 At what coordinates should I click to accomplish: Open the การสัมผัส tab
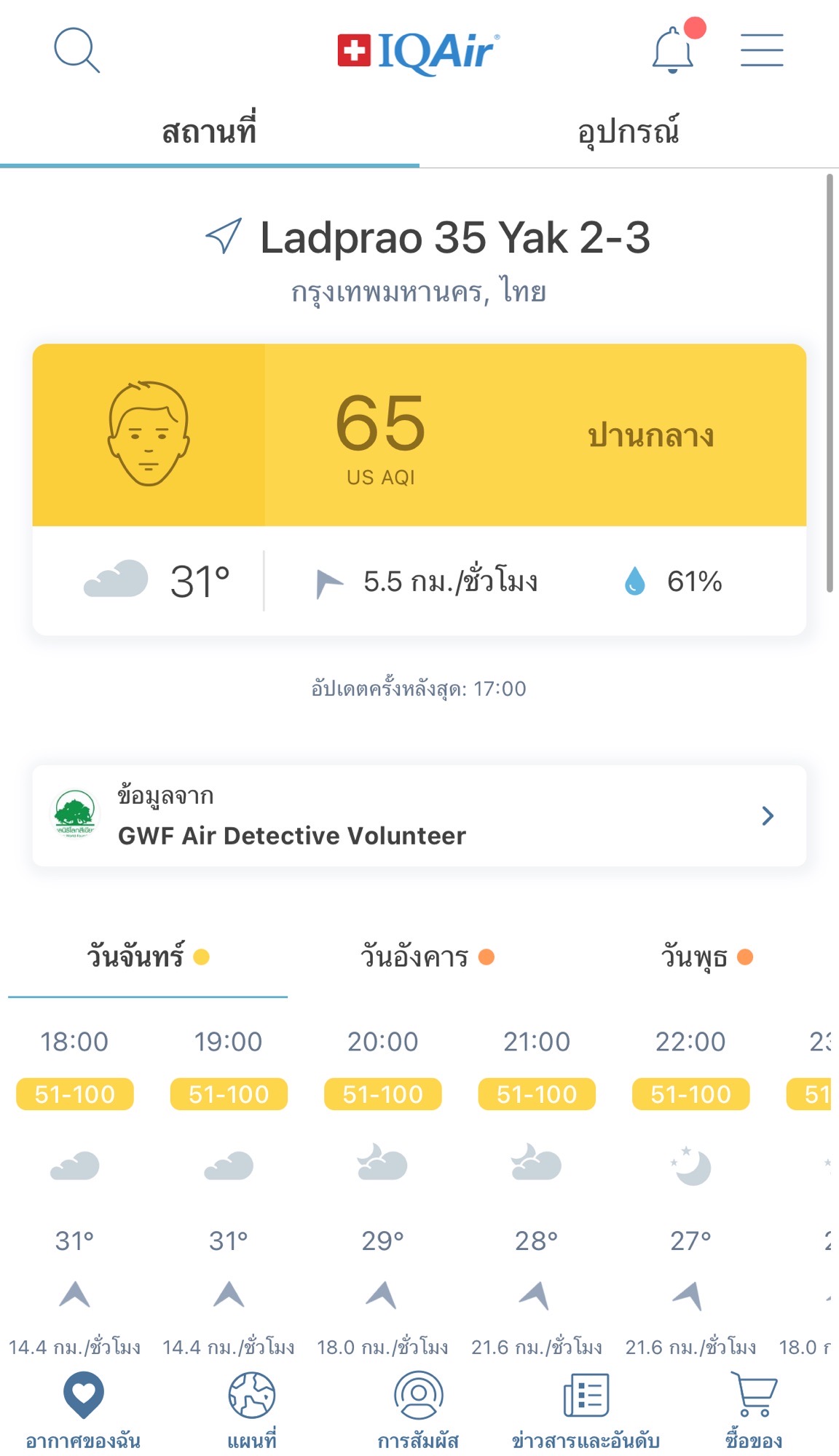pyautogui.click(x=418, y=1409)
